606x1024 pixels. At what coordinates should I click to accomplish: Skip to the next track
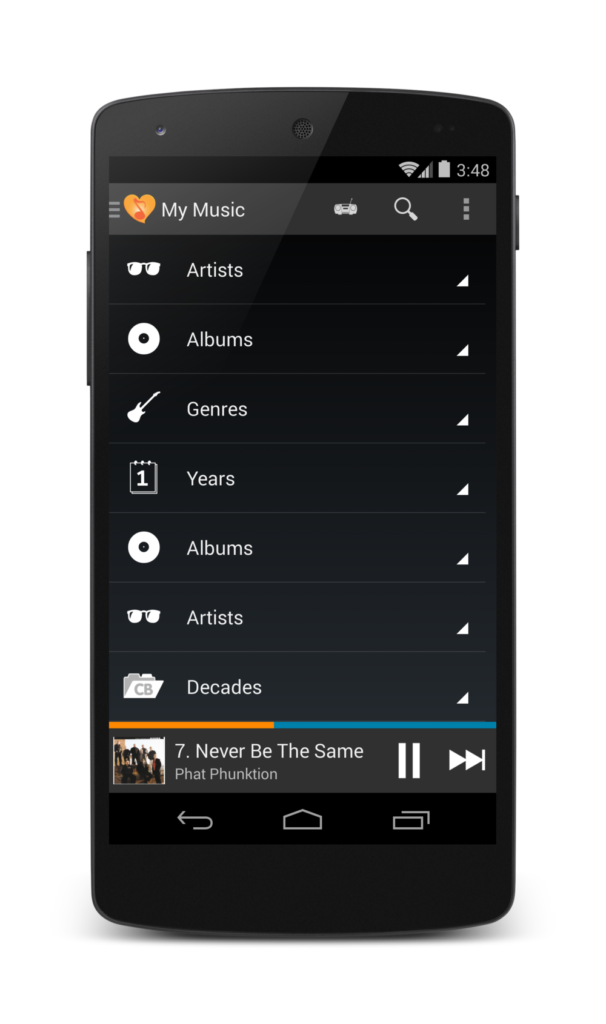467,760
